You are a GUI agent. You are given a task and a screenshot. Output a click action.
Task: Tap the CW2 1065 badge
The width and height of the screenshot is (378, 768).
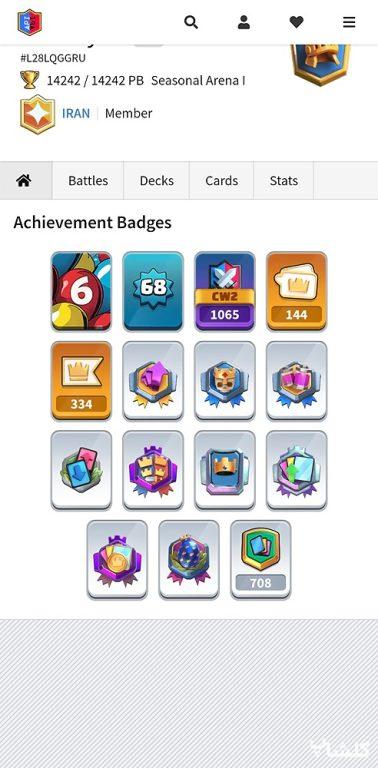click(225, 291)
